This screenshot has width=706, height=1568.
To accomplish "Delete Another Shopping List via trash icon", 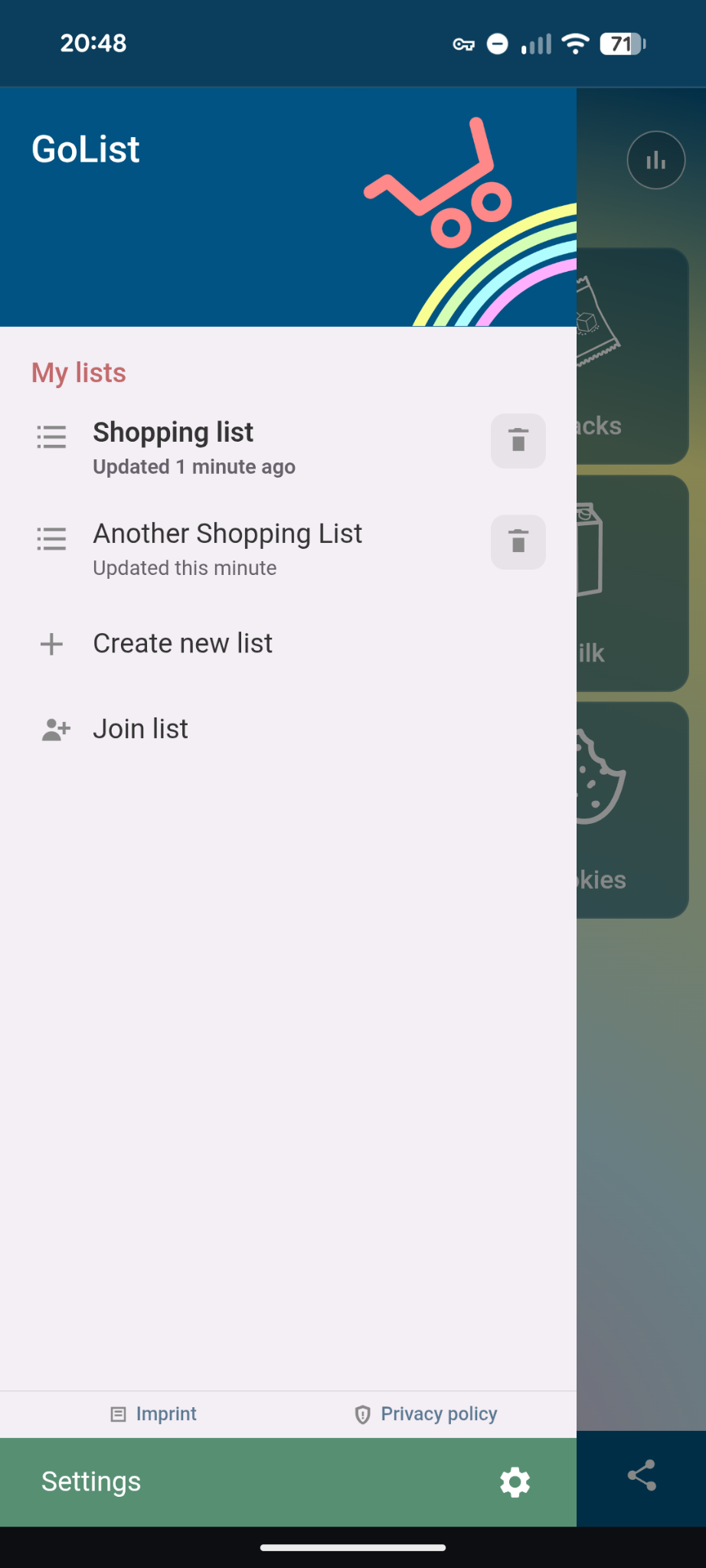I will point(518,542).
